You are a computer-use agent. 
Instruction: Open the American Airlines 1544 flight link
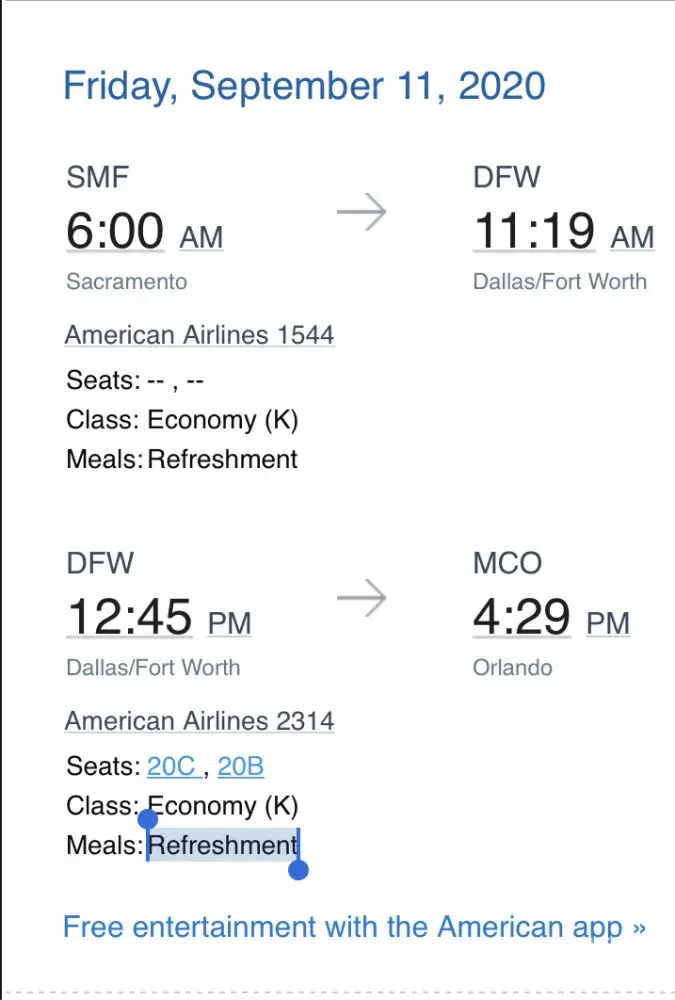pos(199,335)
